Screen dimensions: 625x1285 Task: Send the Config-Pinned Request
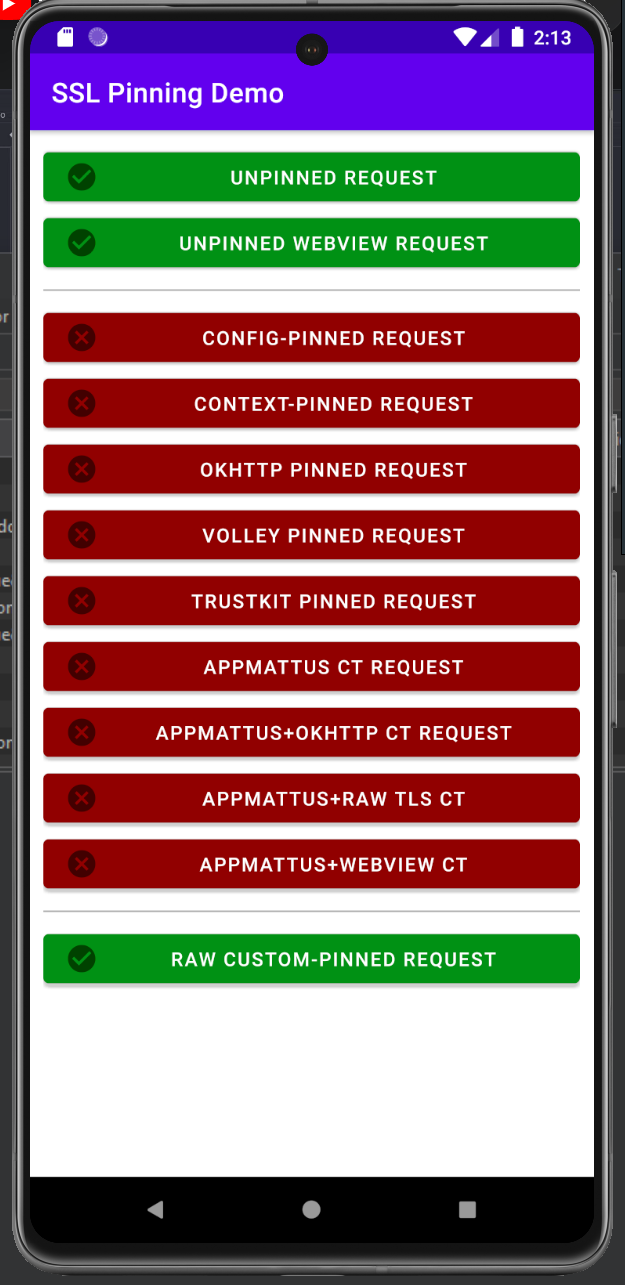(x=311, y=338)
